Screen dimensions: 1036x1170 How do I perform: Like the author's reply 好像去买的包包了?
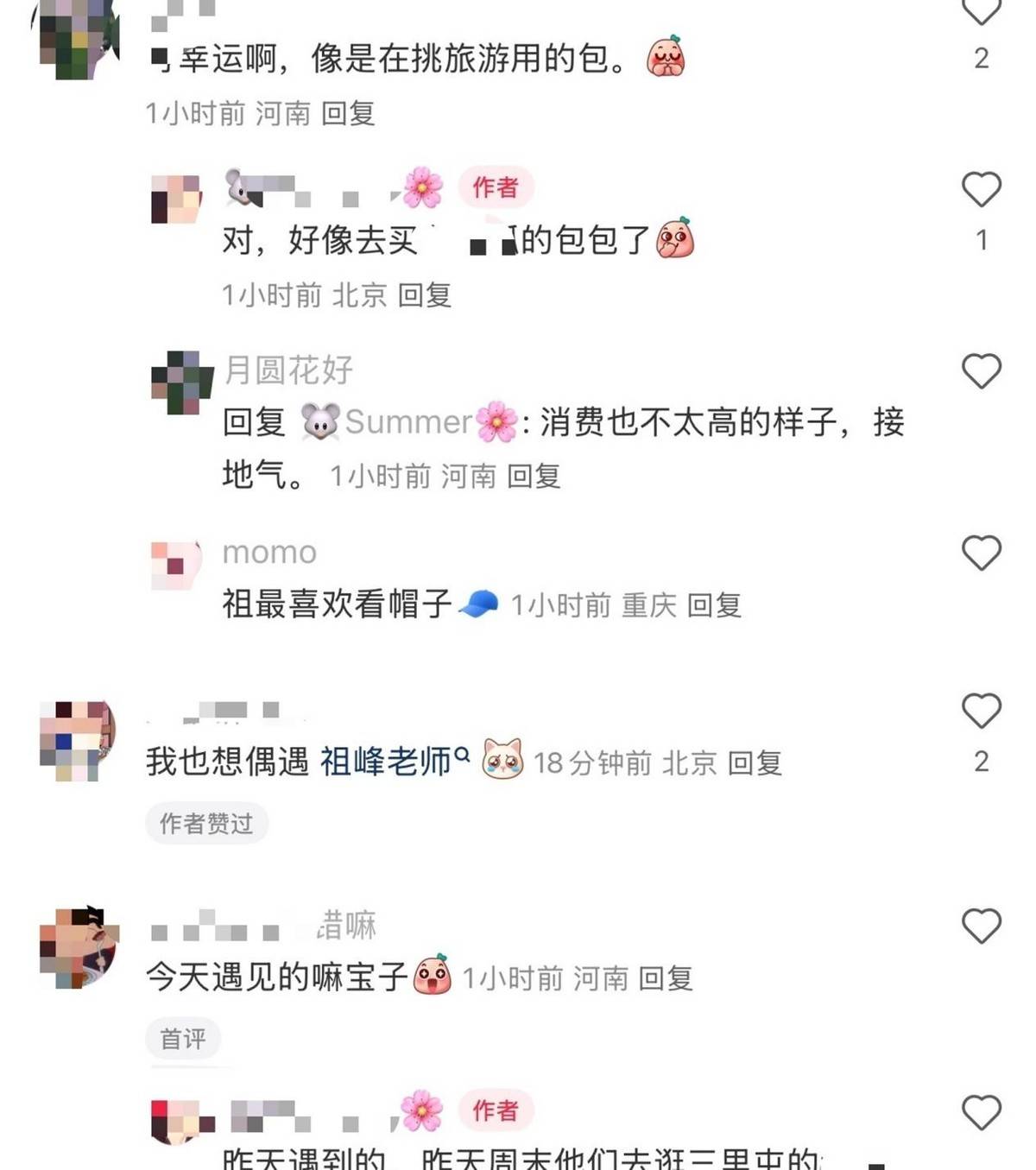(981, 189)
